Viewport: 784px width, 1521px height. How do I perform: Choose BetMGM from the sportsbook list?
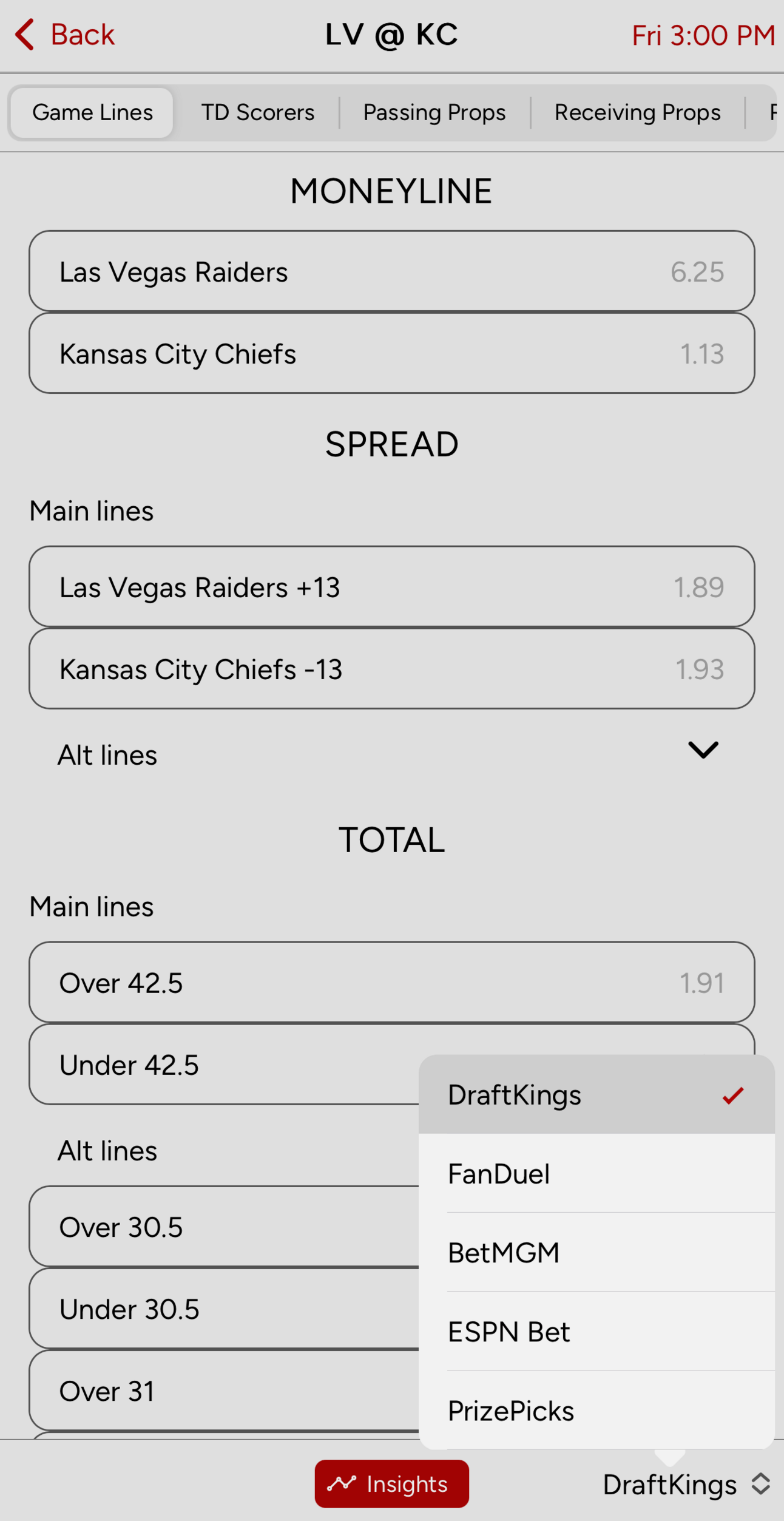[x=596, y=1252]
